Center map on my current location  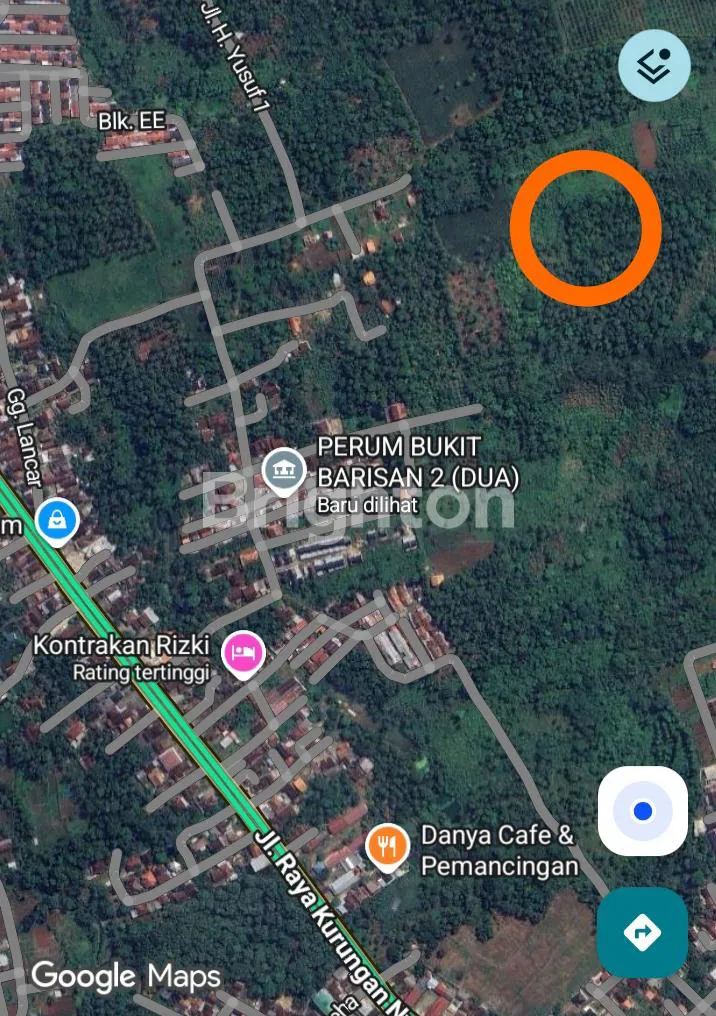642,811
